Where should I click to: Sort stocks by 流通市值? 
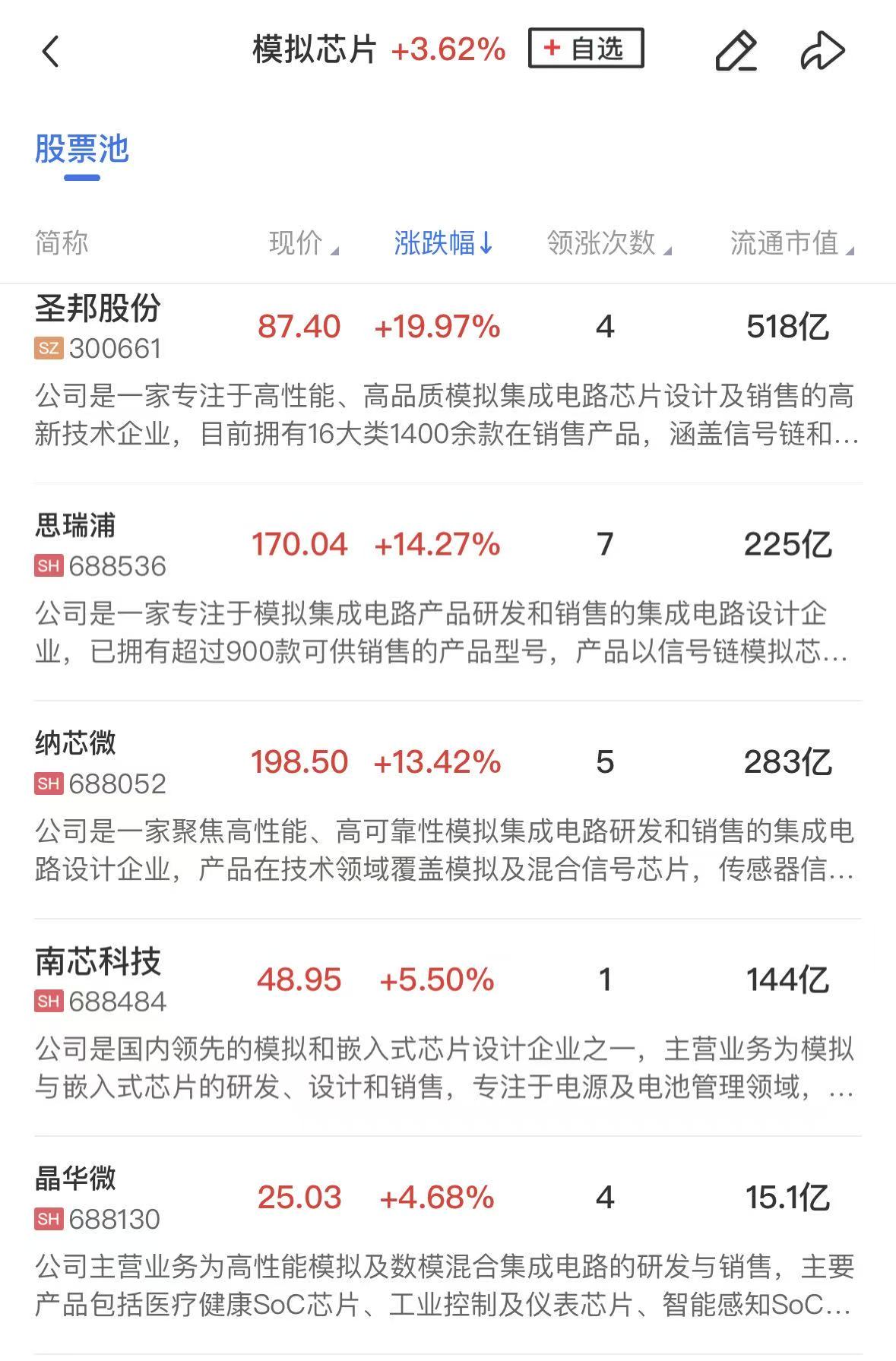click(x=785, y=242)
